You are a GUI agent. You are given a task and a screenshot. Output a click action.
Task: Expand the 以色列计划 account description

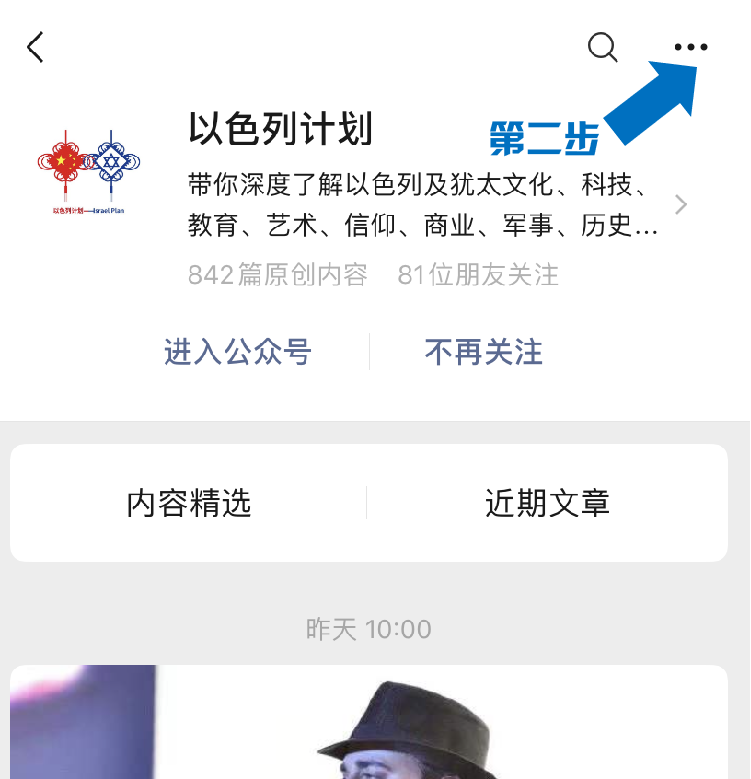[x=680, y=205]
